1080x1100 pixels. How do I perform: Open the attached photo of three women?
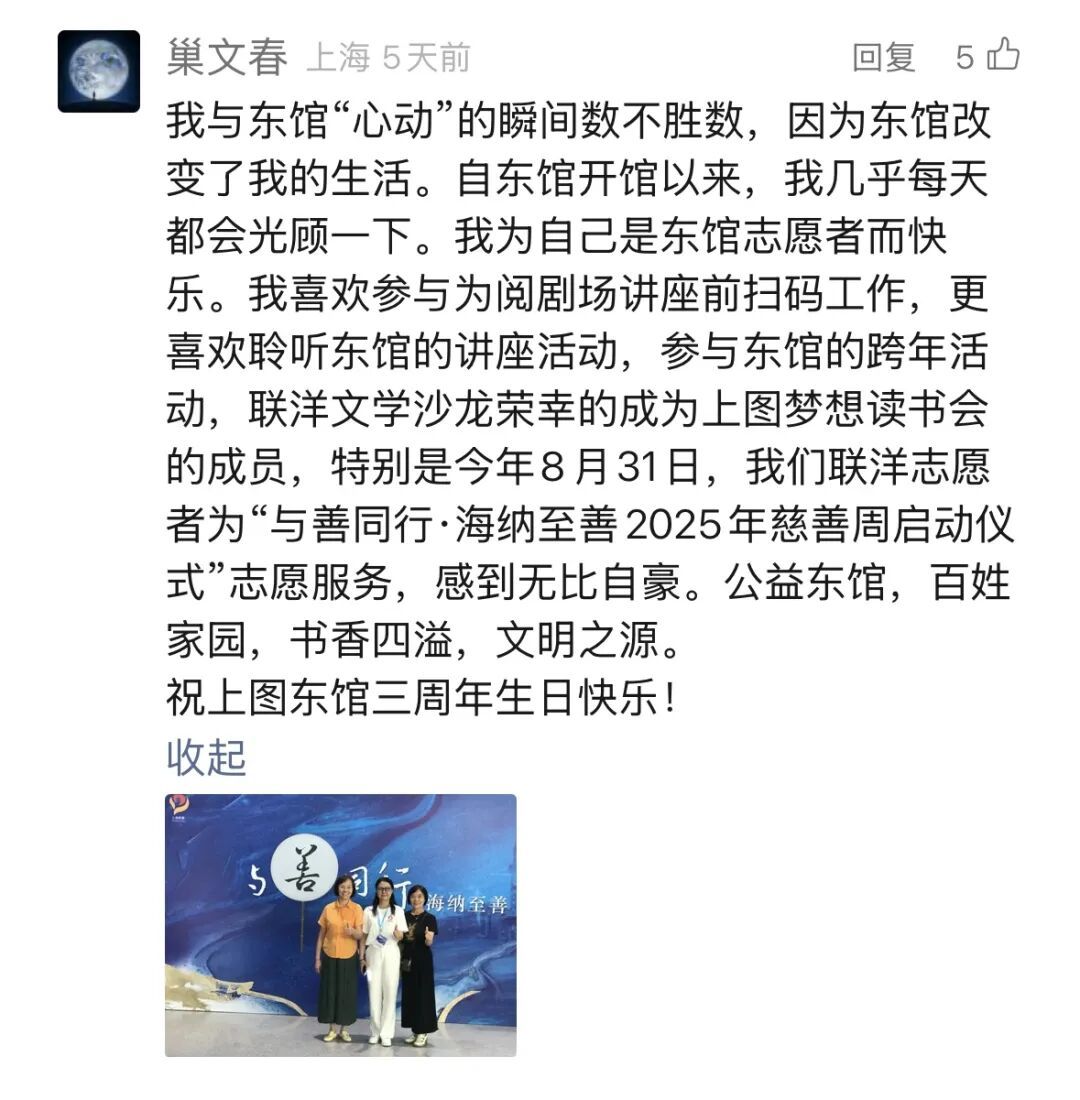tap(340, 925)
